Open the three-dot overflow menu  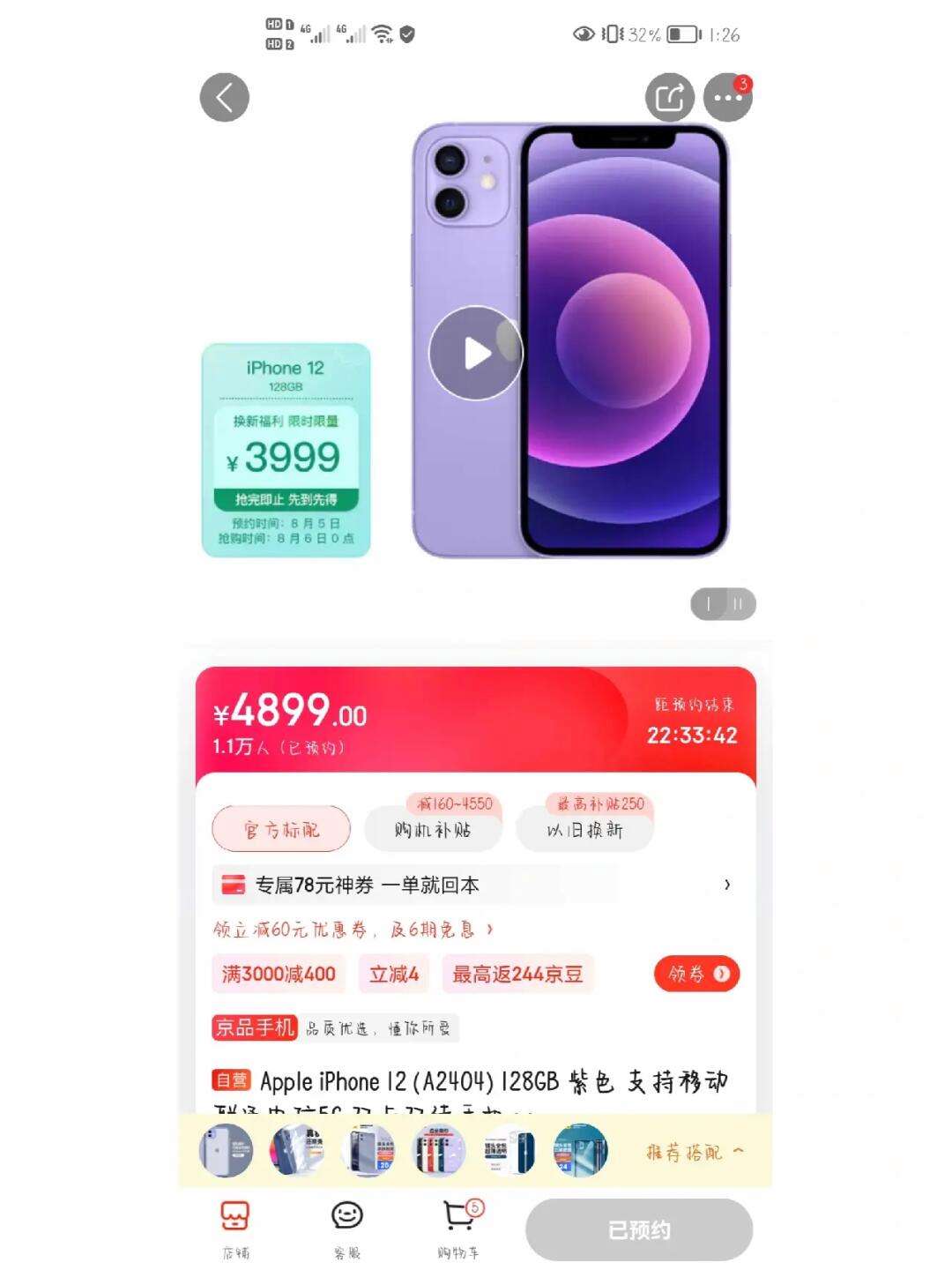click(x=728, y=97)
